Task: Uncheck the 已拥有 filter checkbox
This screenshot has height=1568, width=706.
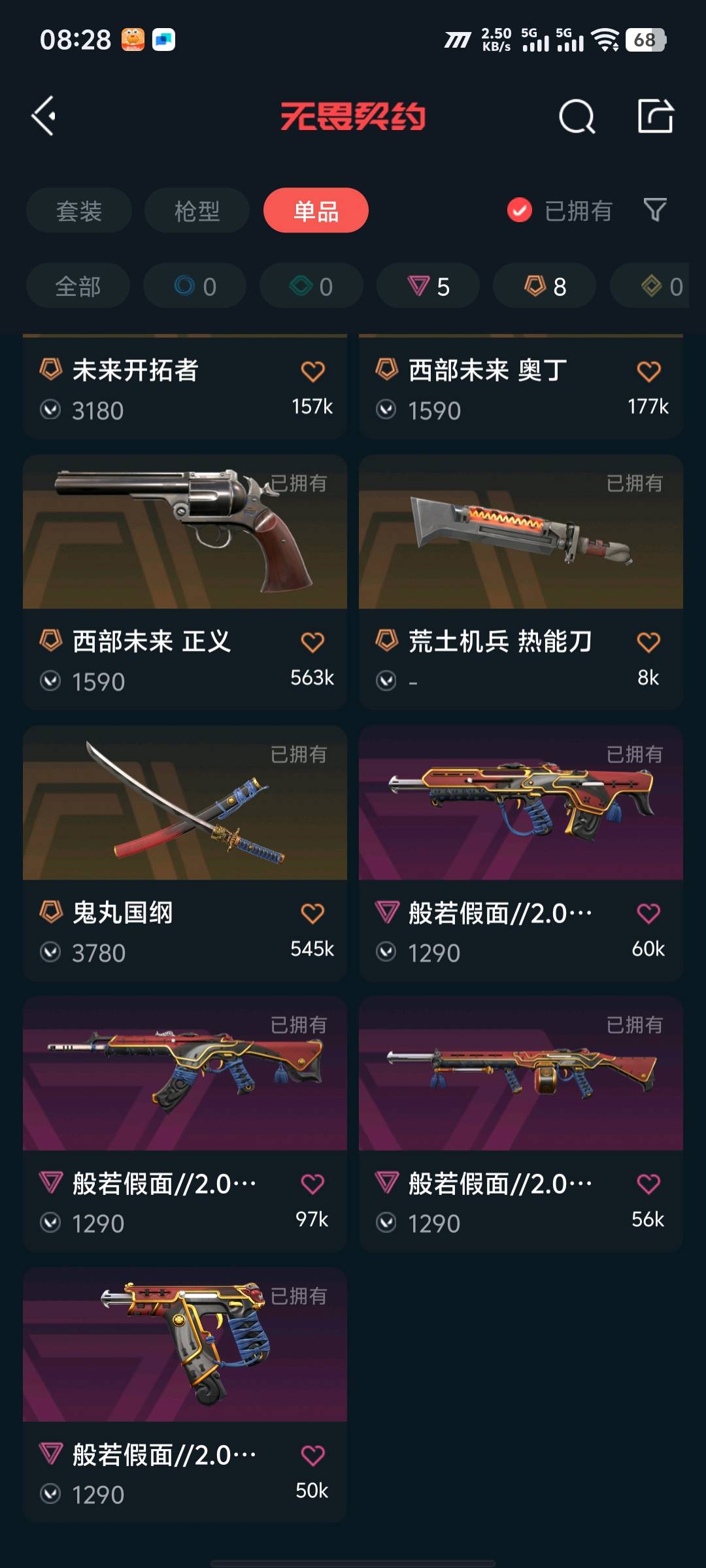Action: (x=520, y=210)
